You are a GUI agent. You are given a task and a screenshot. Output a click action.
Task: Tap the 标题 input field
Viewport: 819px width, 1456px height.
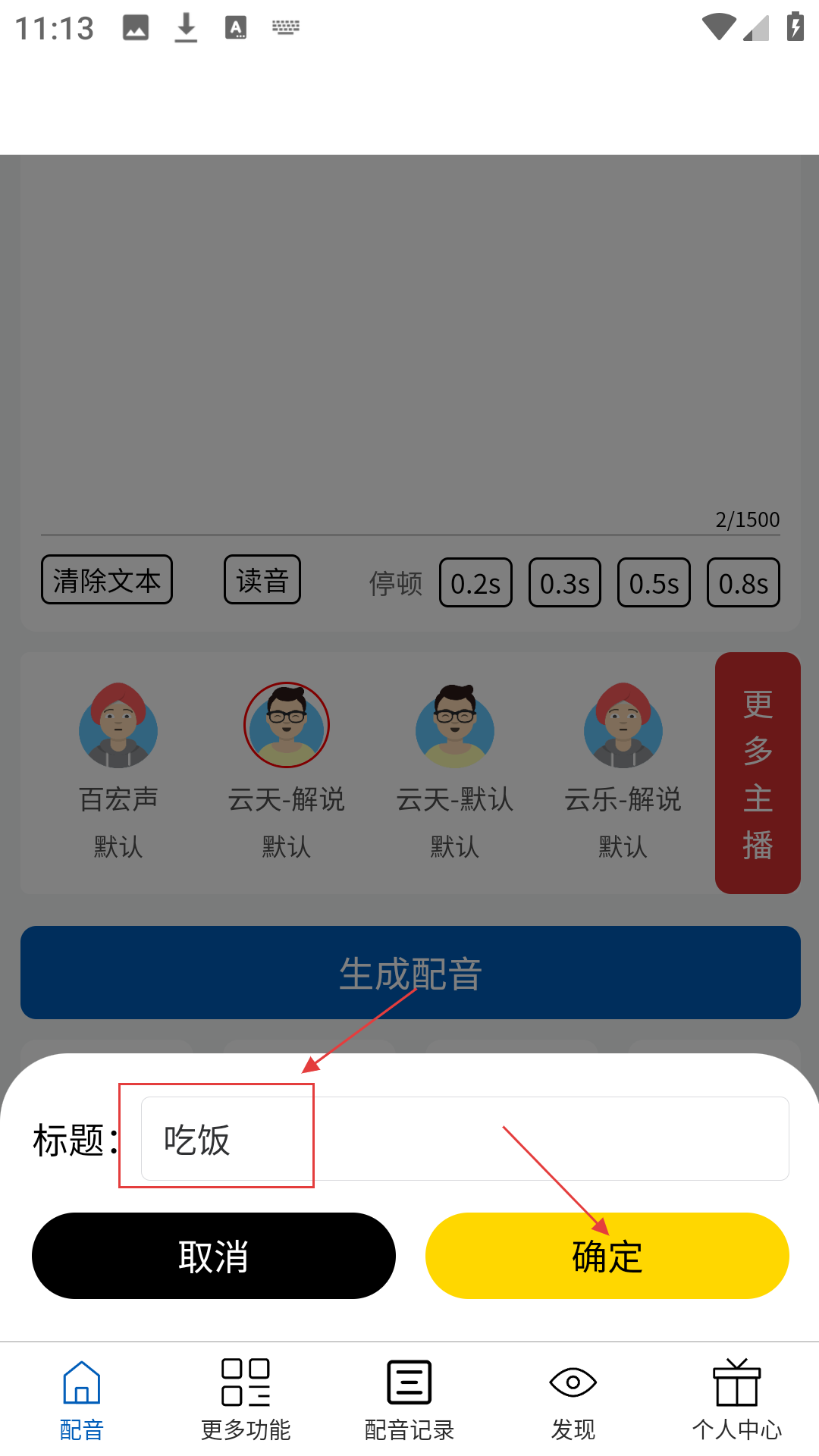(464, 1138)
